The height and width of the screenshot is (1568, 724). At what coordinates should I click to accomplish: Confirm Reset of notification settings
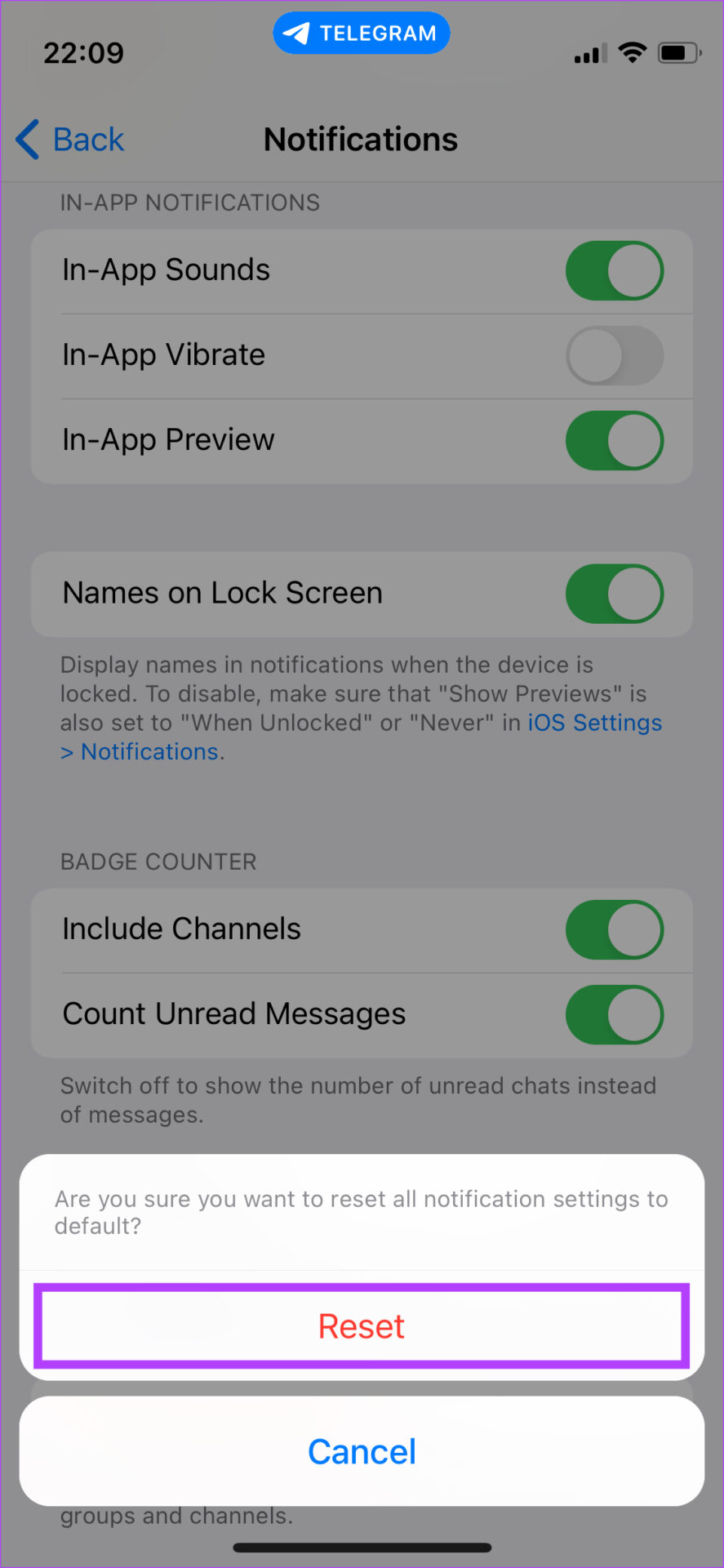click(362, 1326)
